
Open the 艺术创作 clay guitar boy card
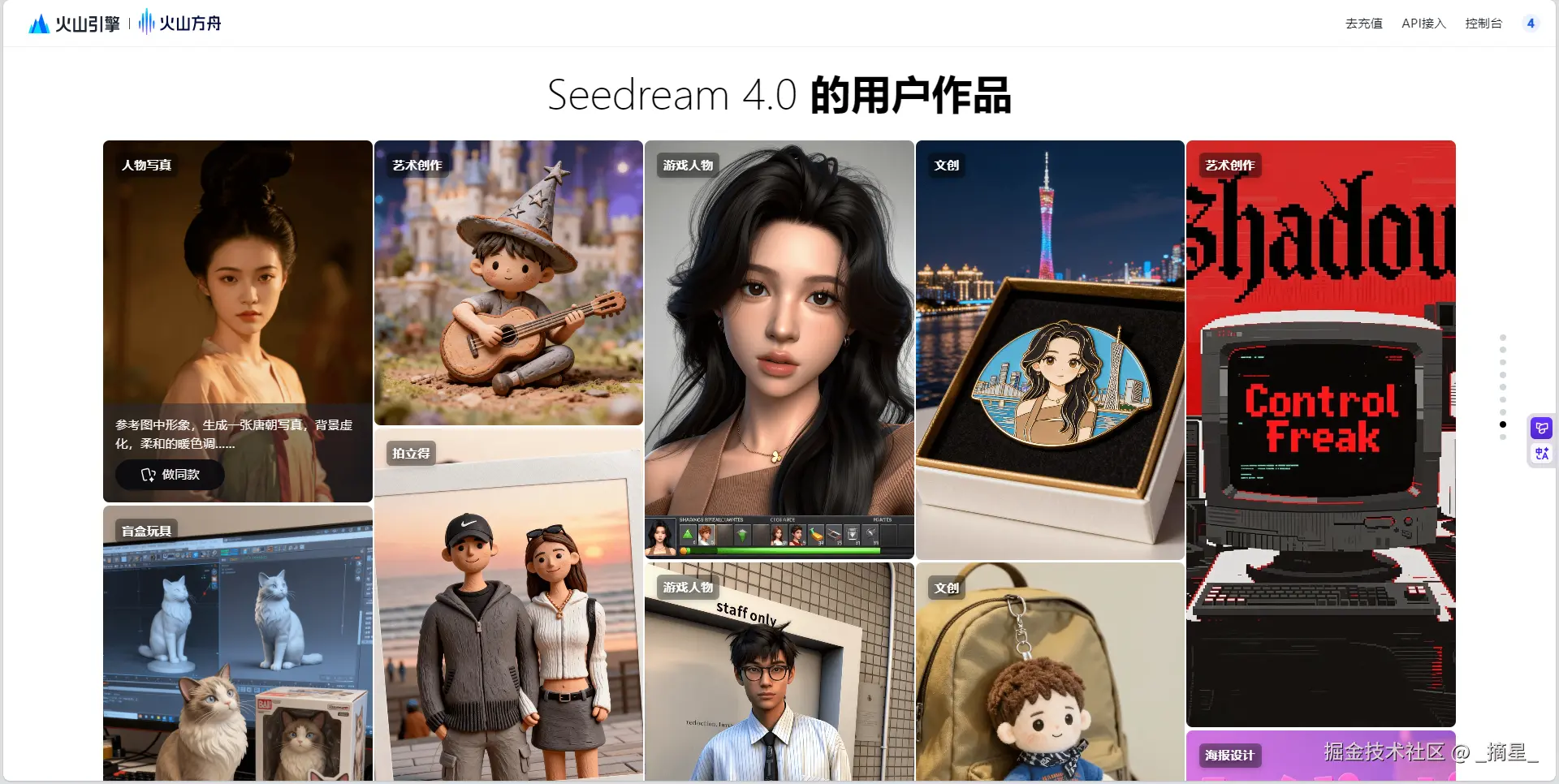(x=508, y=282)
